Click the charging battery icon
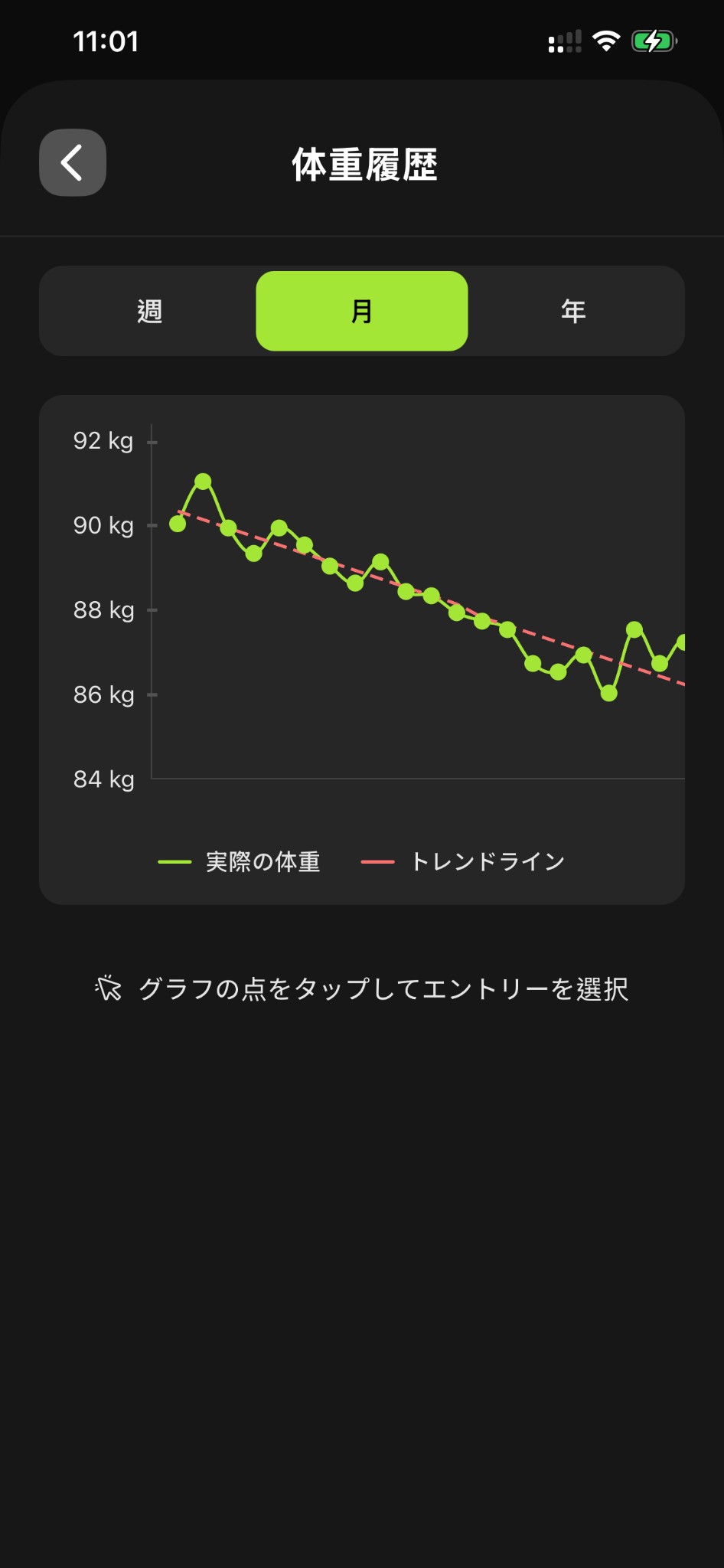The height and width of the screenshot is (1568, 724). tap(654, 42)
